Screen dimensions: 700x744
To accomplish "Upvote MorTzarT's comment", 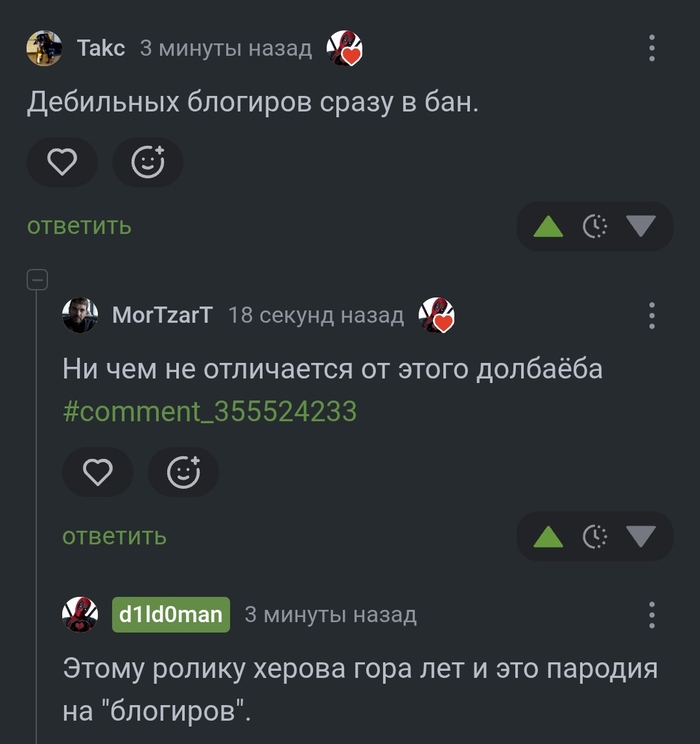I will click(x=549, y=537).
